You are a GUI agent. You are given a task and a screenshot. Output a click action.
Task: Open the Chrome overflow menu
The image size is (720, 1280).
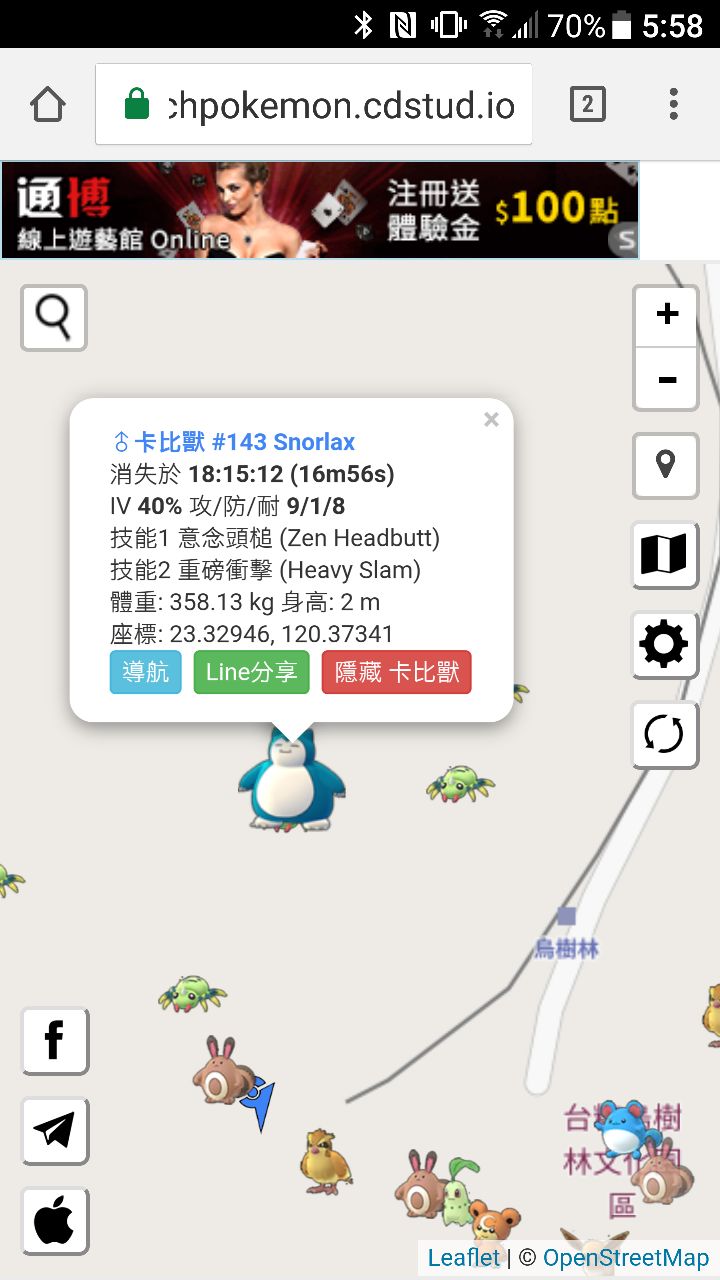click(x=674, y=104)
